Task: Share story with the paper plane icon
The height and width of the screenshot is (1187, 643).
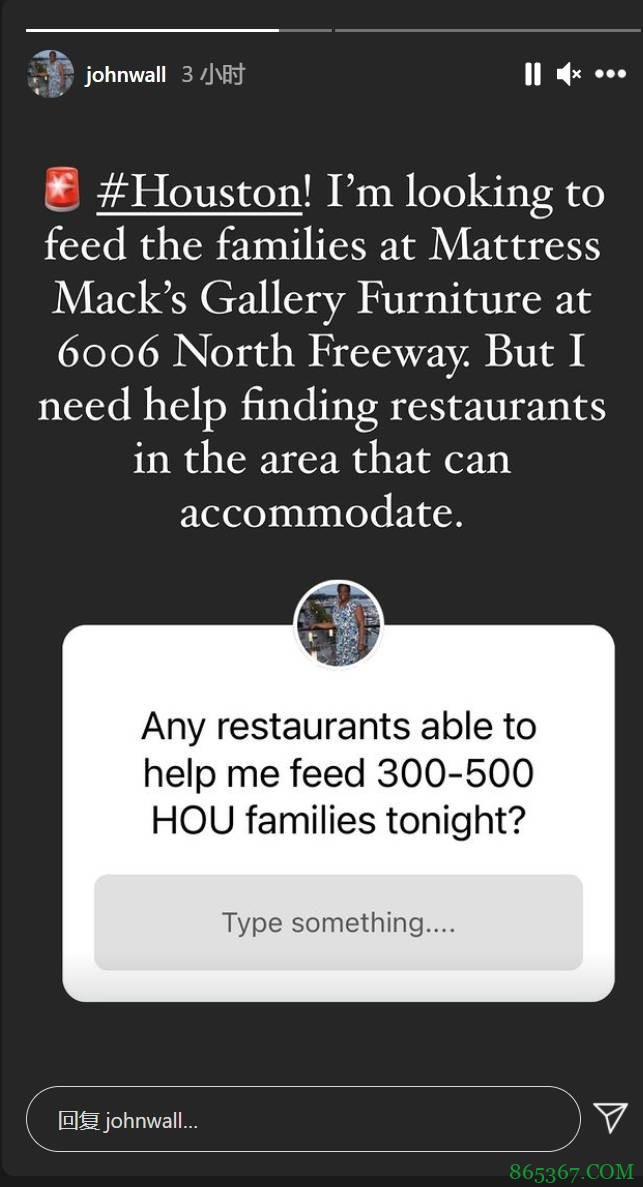Action: coord(610,1117)
